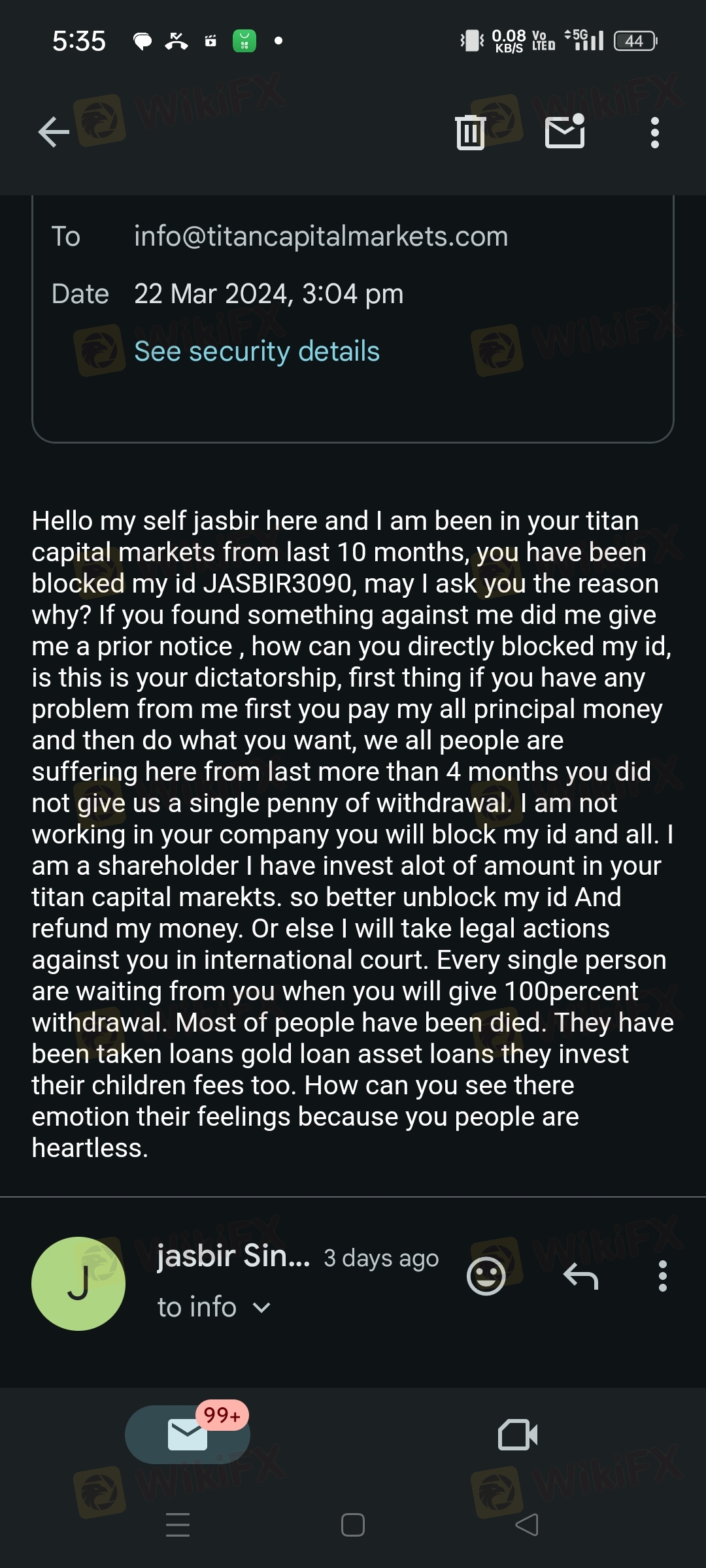Mark the email as unread
This screenshot has width=706, height=1568.
[565, 131]
